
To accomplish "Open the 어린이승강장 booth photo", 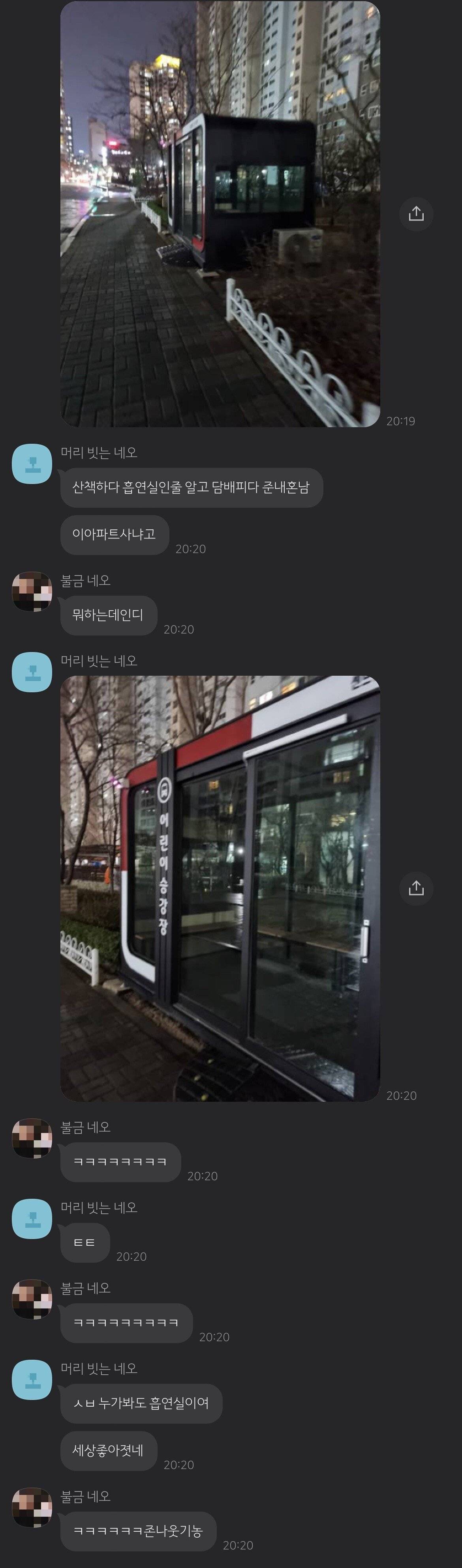I will tap(220, 888).
